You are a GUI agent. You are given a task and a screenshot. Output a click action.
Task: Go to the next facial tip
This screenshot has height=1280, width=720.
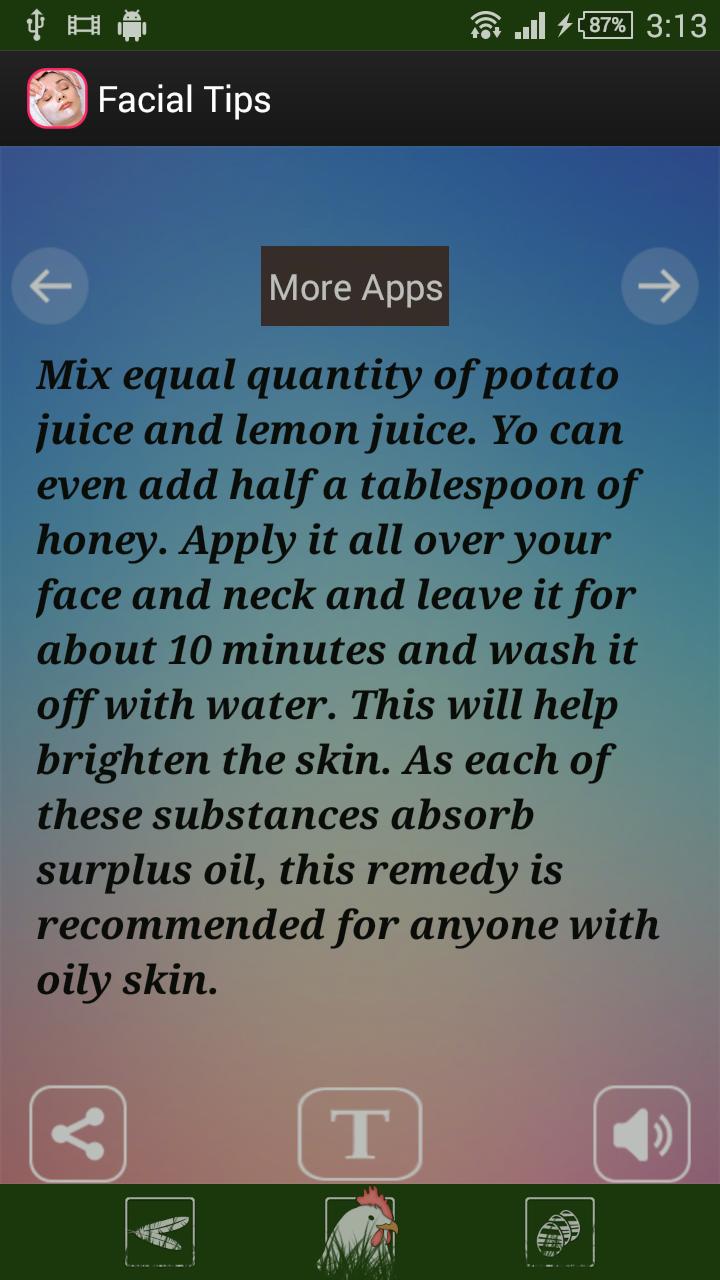[x=659, y=286]
